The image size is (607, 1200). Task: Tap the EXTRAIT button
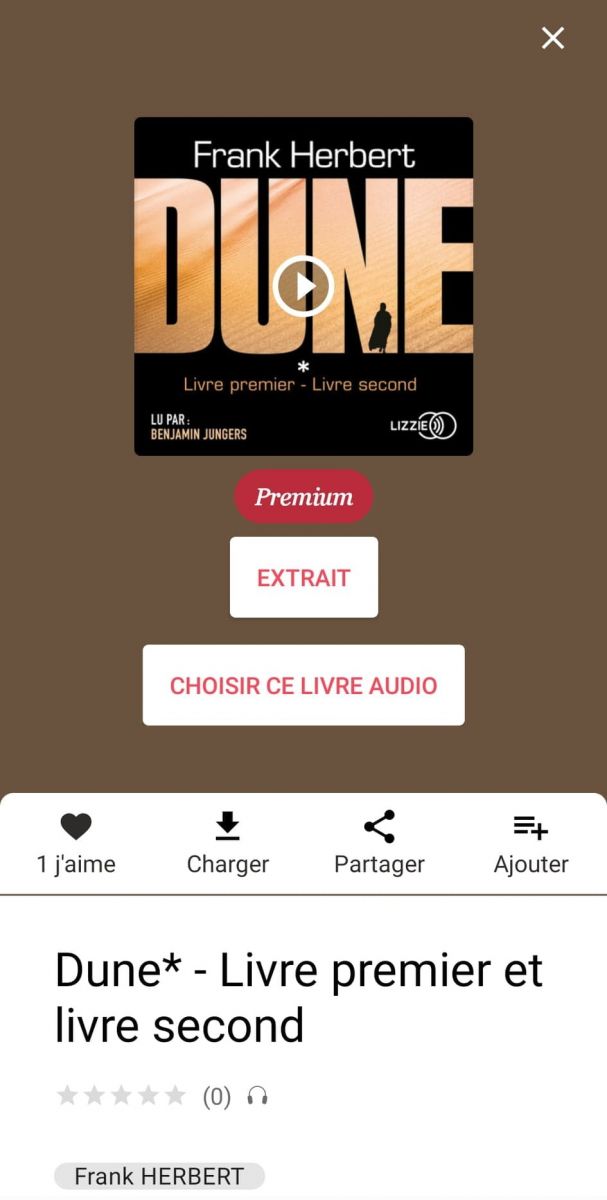pos(303,577)
